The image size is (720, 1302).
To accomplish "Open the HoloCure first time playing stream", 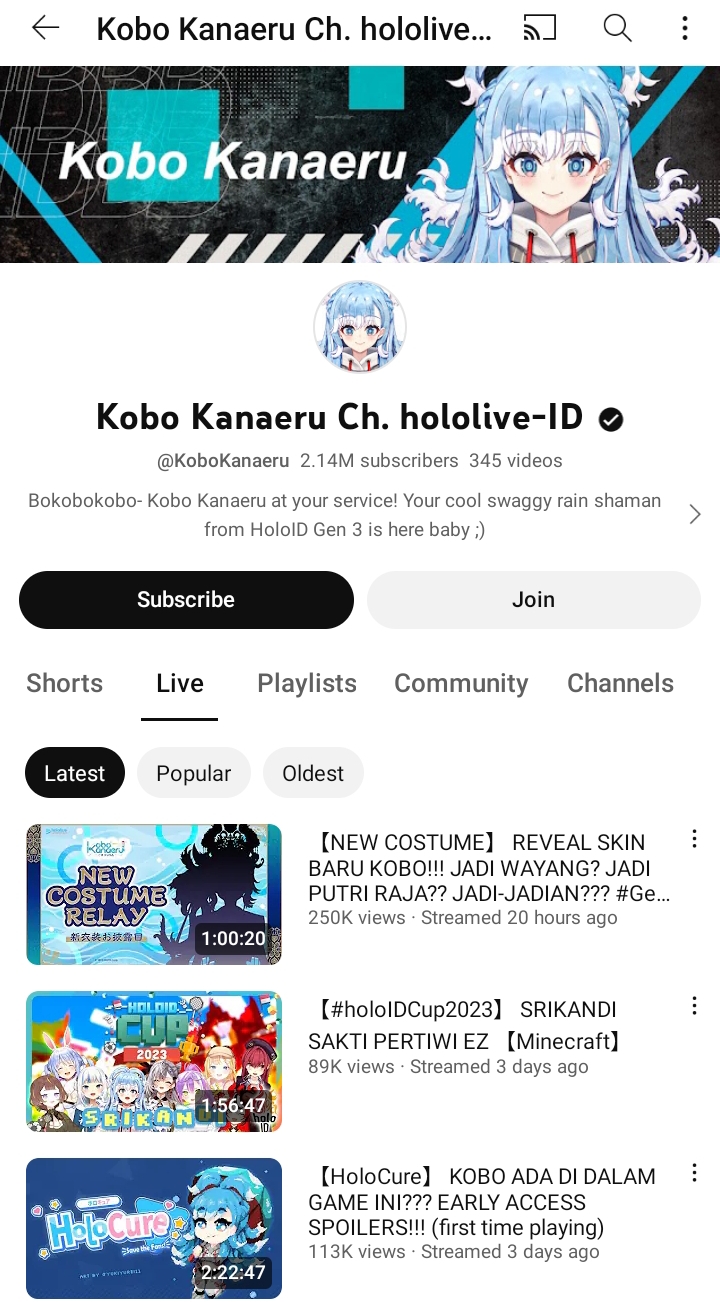I will point(154,1228).
